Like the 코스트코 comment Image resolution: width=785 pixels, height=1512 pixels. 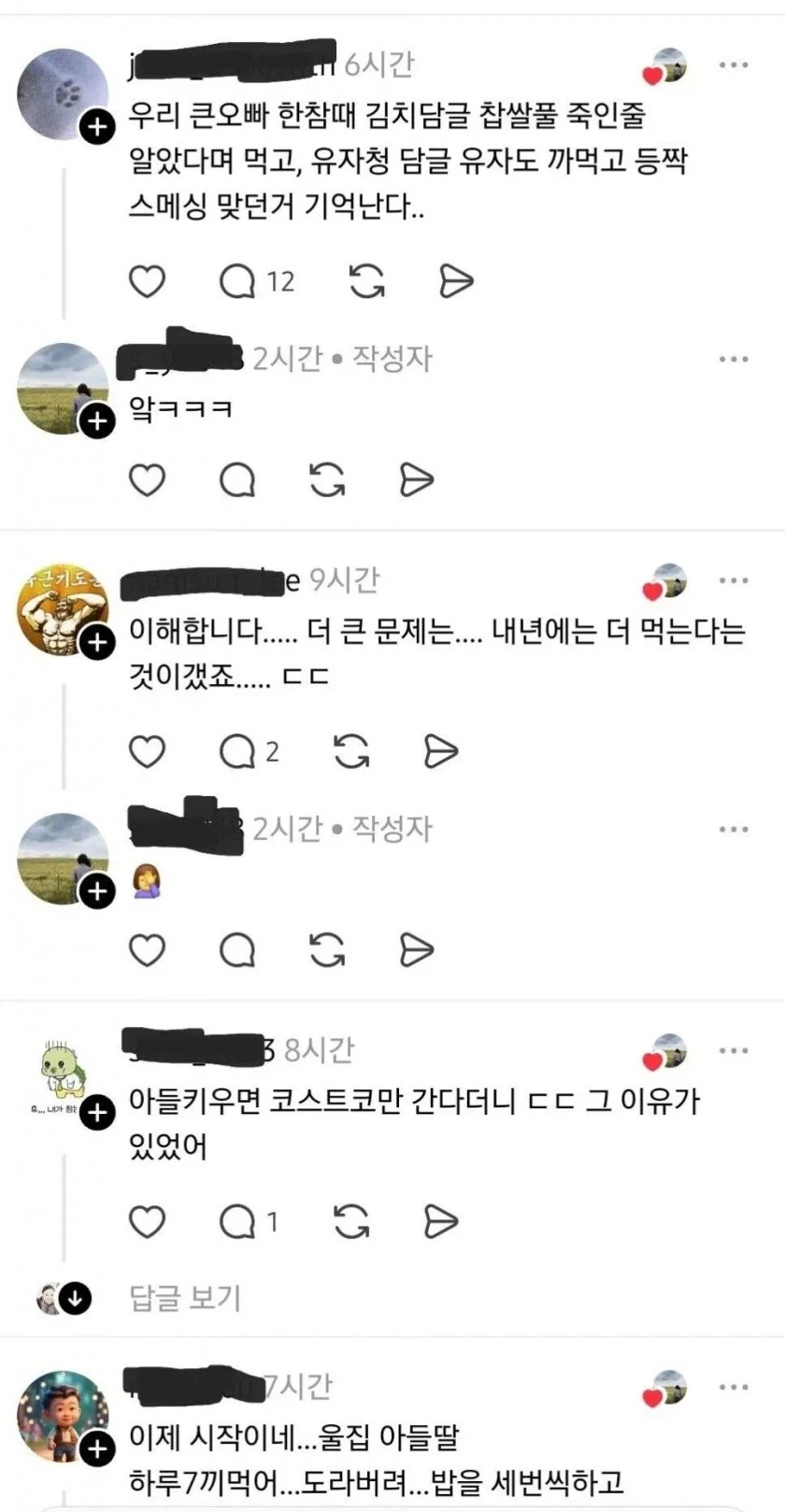click(147, 1221)
